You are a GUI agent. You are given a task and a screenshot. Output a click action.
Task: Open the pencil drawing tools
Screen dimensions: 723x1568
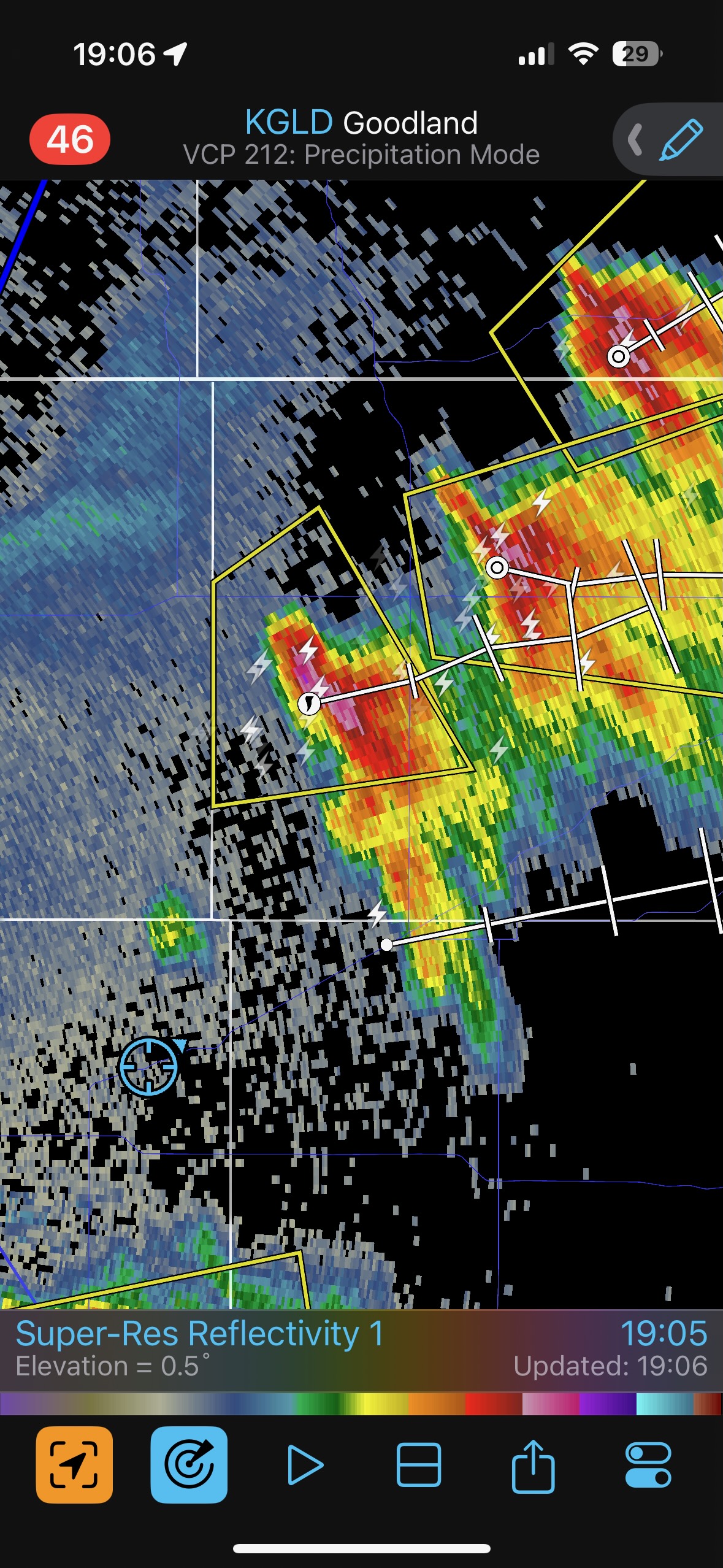(x=679, y=140)
